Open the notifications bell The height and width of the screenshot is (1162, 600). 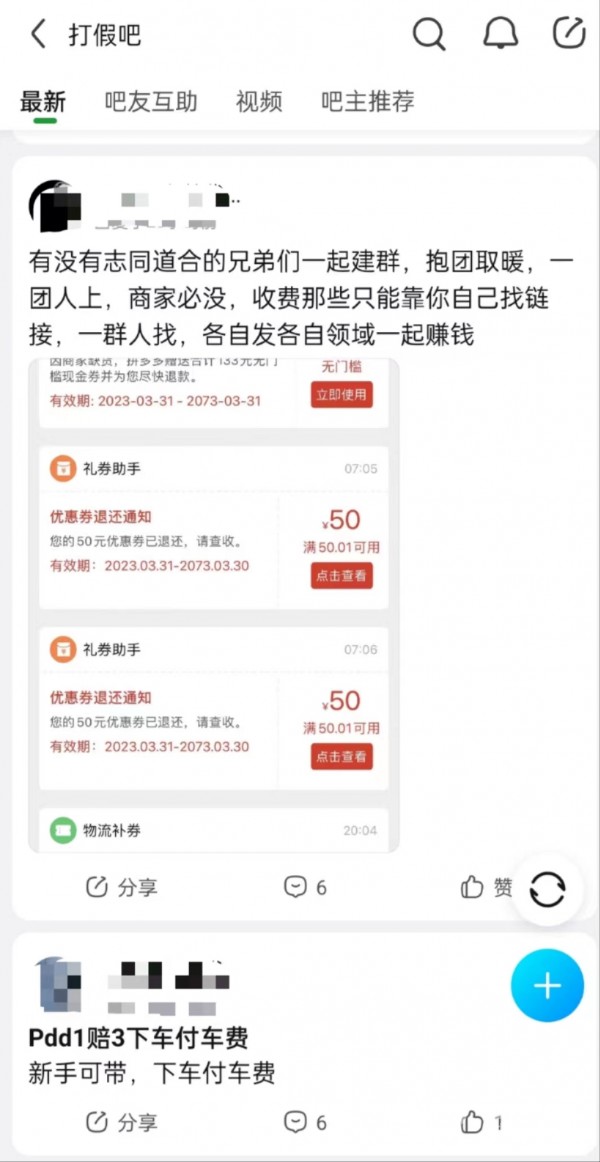500,35
